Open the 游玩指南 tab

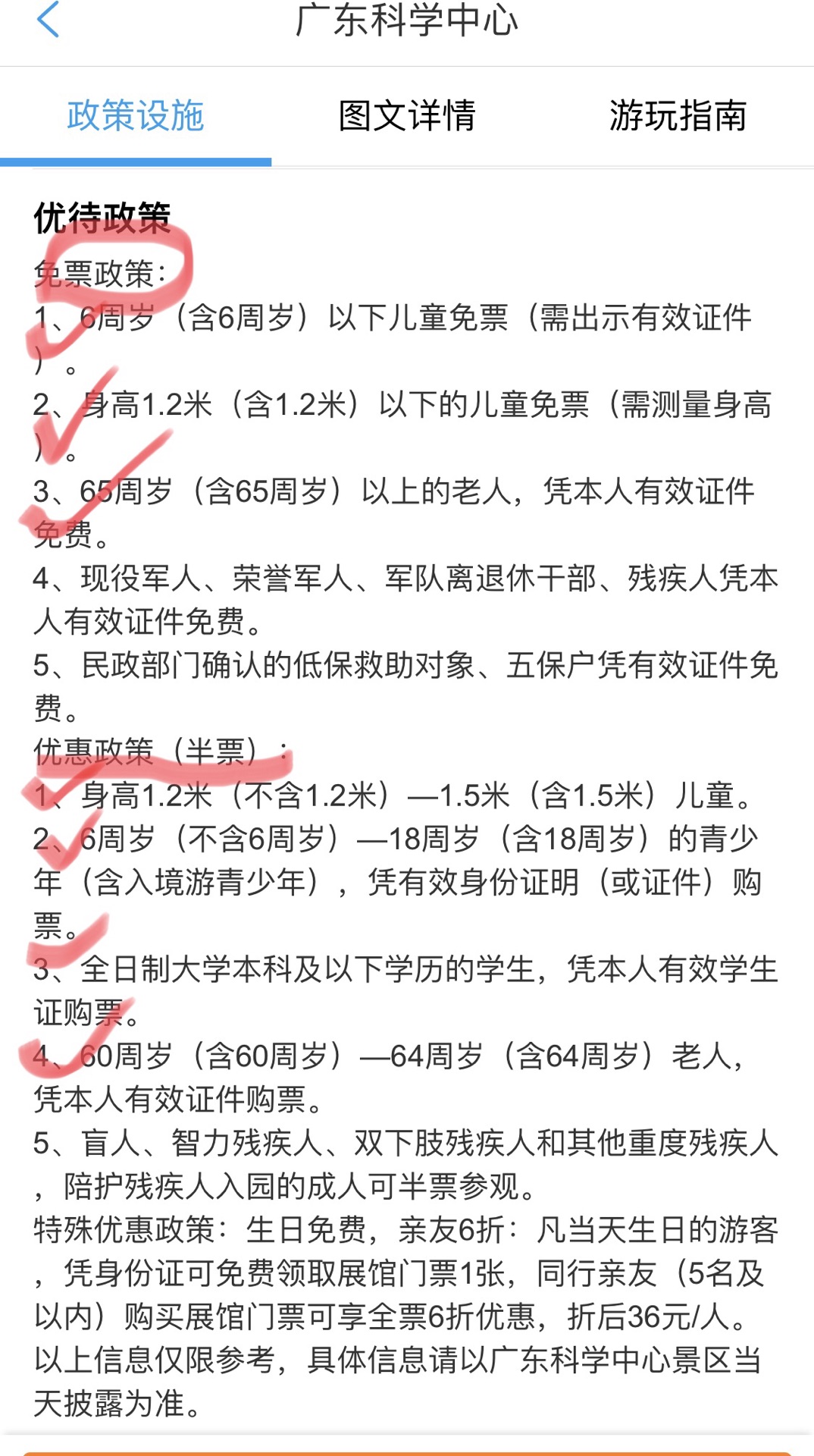click(678, 116)
